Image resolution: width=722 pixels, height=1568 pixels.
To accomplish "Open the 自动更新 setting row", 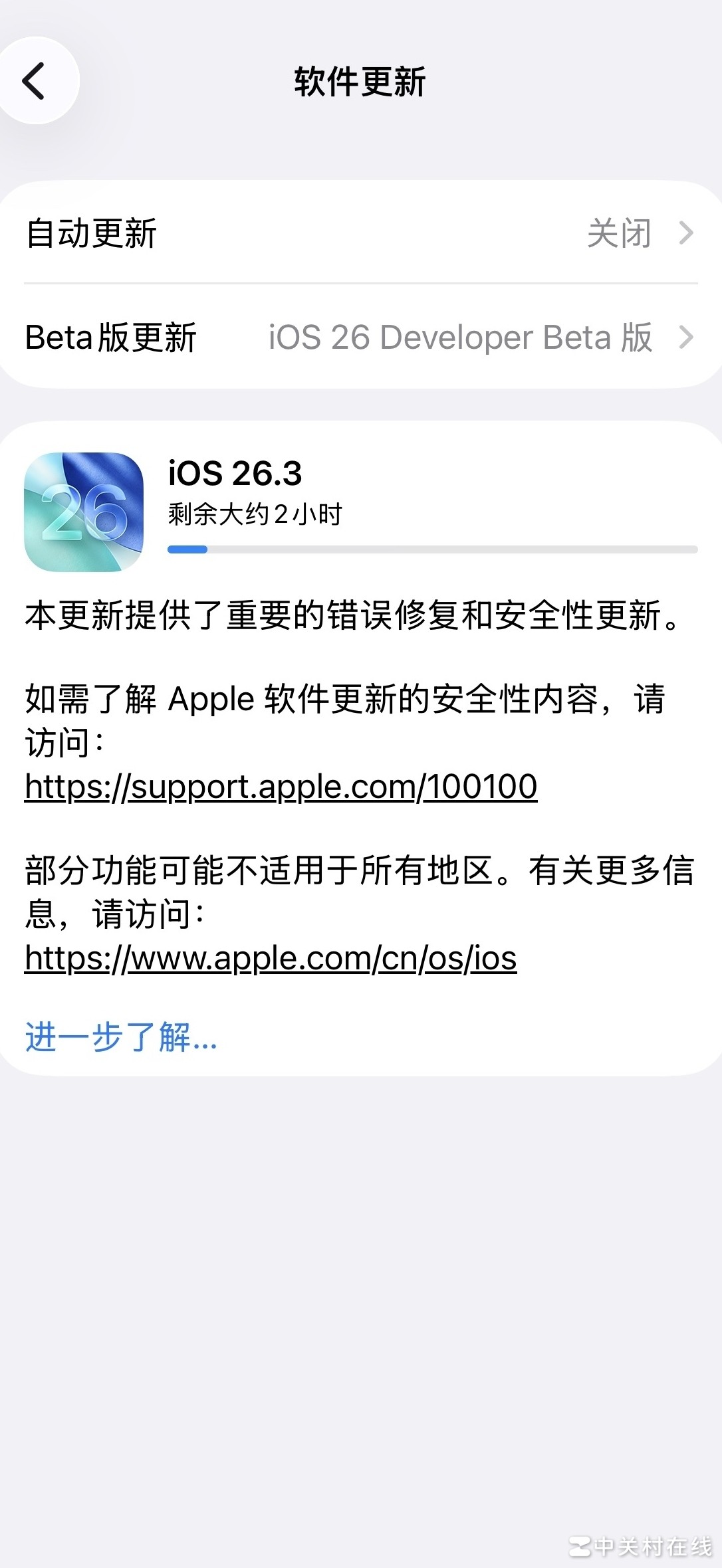I will [x=360, y=233].
